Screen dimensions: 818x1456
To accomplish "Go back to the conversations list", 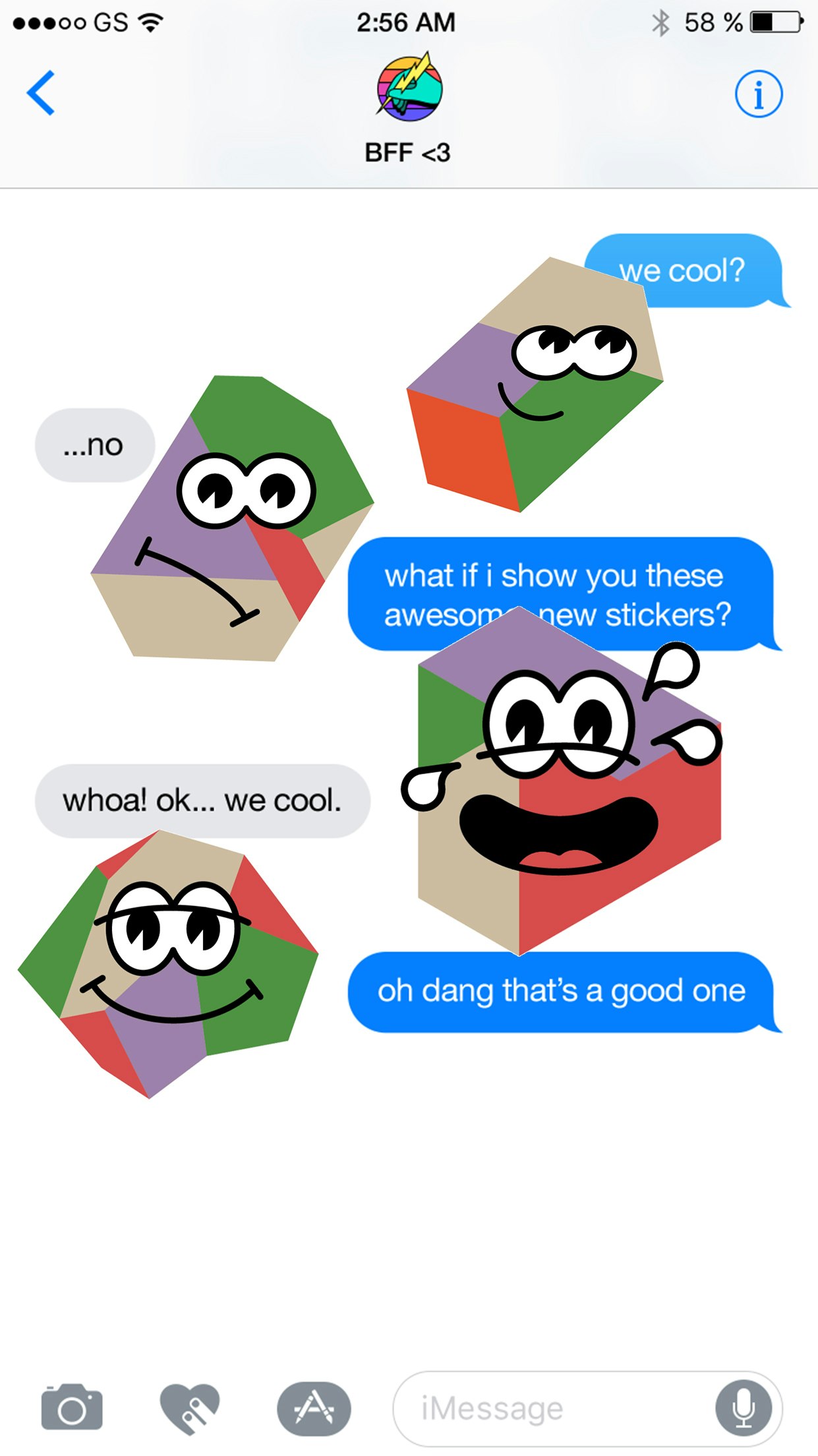I will point(41,93).
